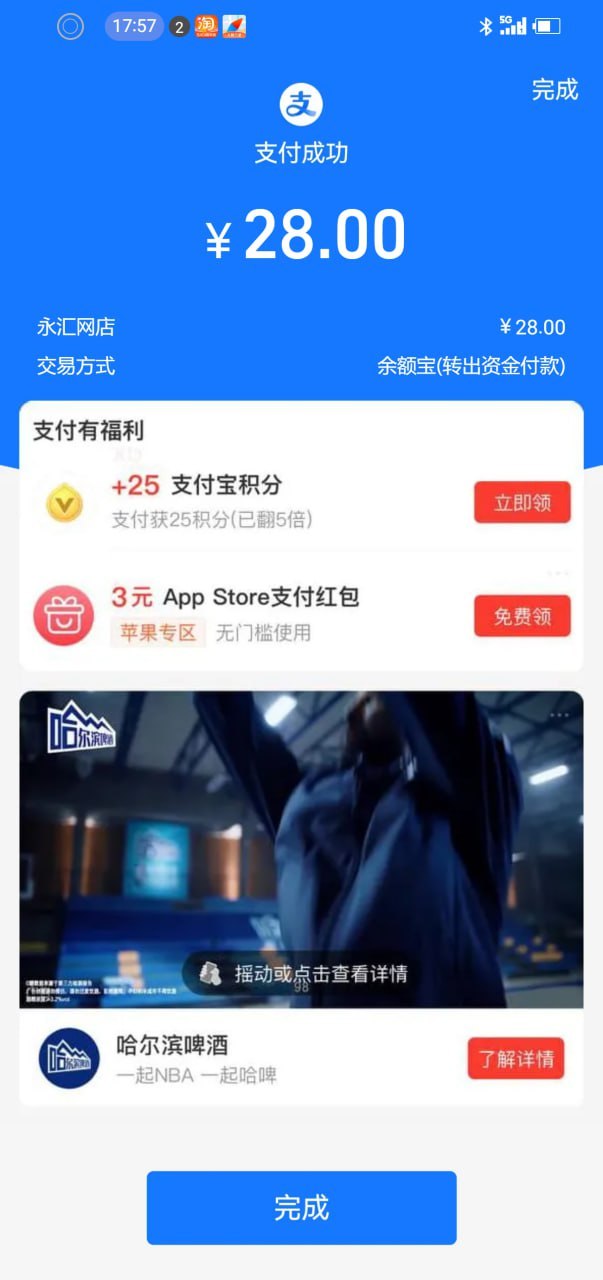This screenshot has width=603, height=1280.
Task: Tap 摇动或点击查看详情 on the ad
Action: pyautogui.click(x=301, y=973)
